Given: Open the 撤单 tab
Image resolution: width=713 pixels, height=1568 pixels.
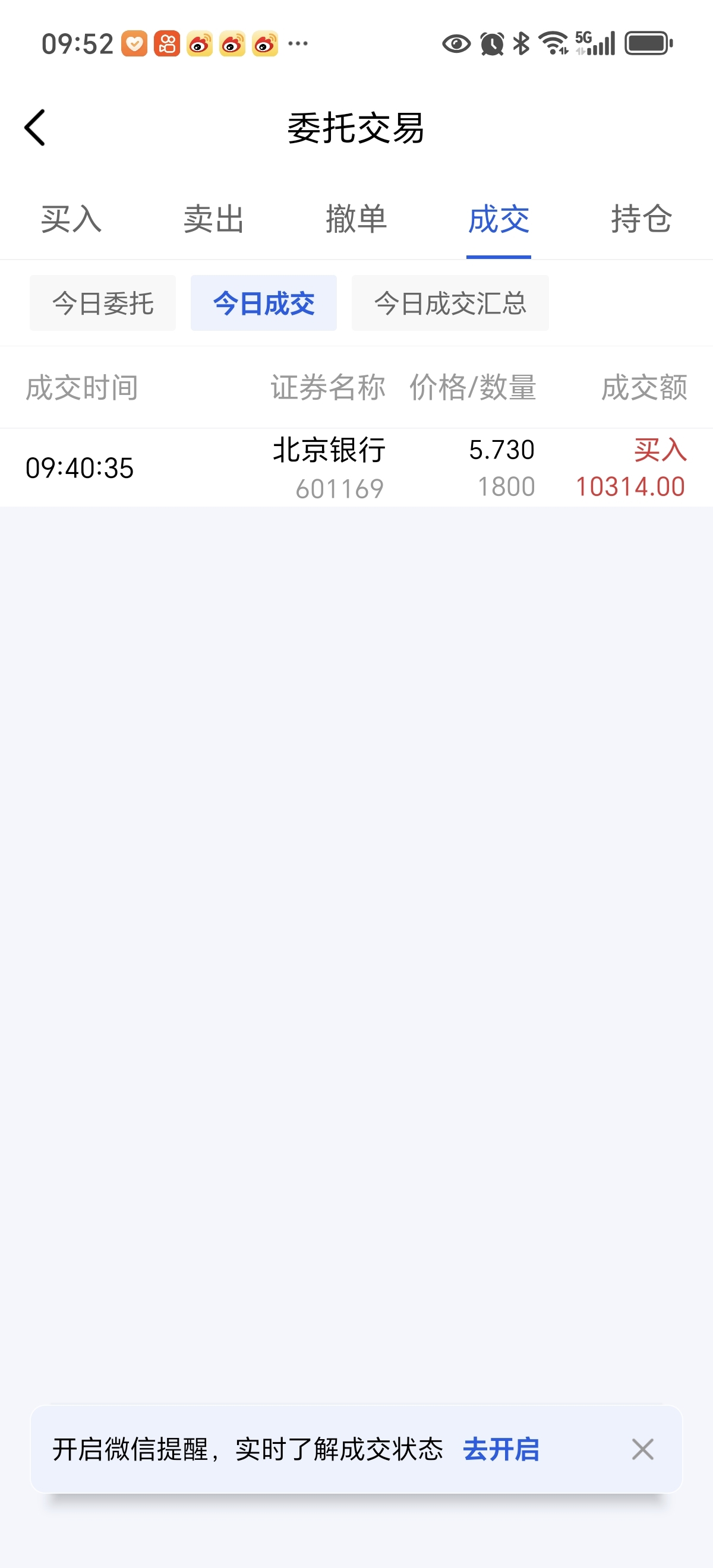Looking at the screenshot, I should pyautogui.click(x=356, y=219).
